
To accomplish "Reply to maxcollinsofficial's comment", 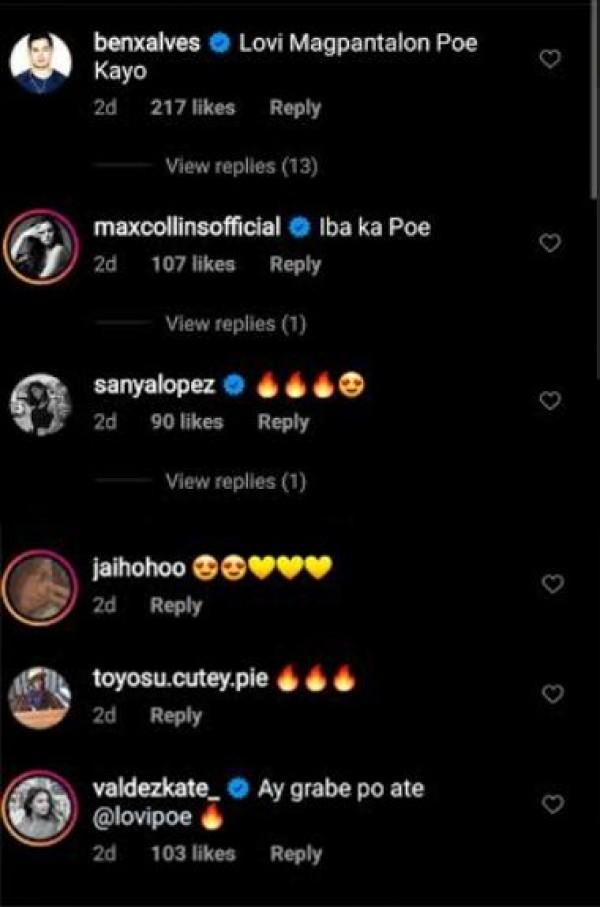I will point(295,265).
